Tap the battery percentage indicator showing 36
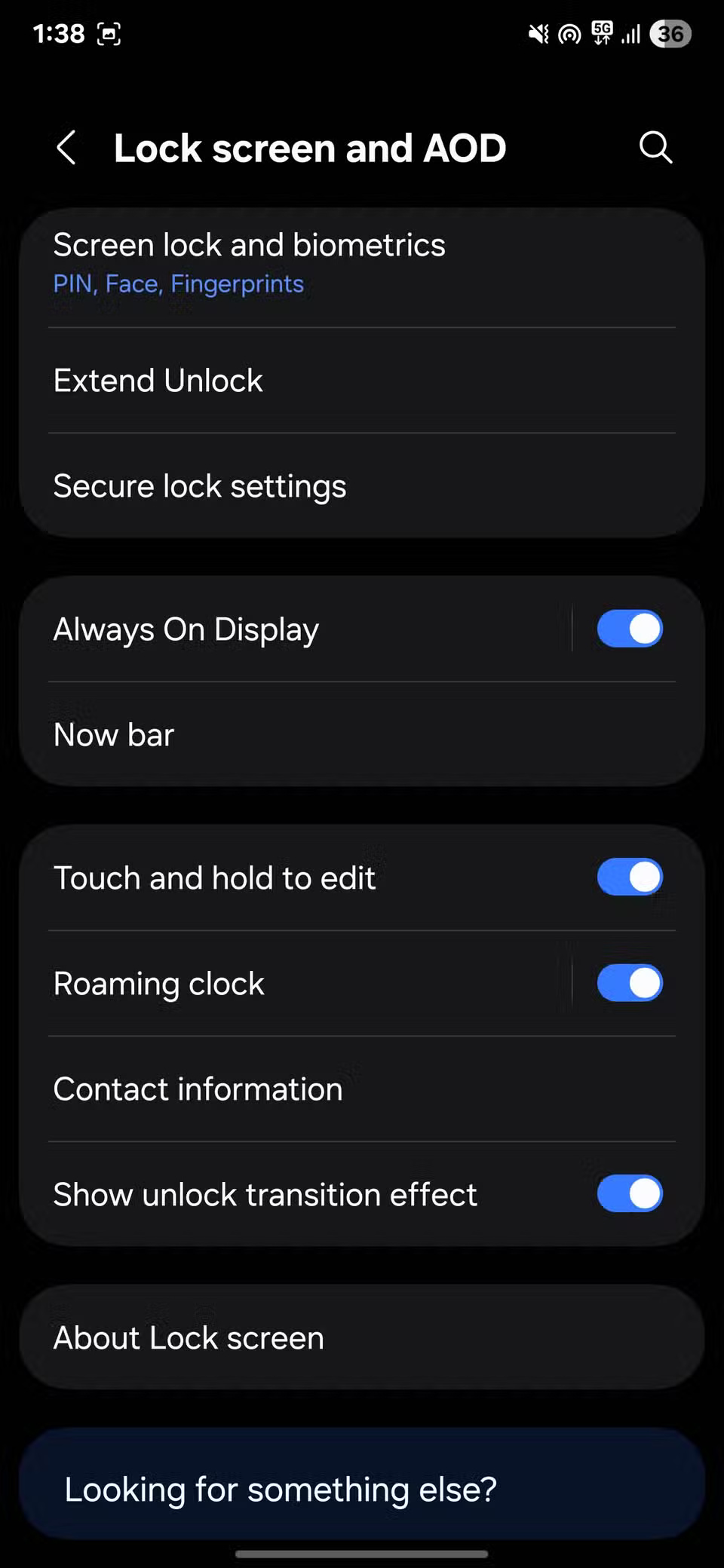The width and height of the screenshot is (724, 1568). click(670, 34)
